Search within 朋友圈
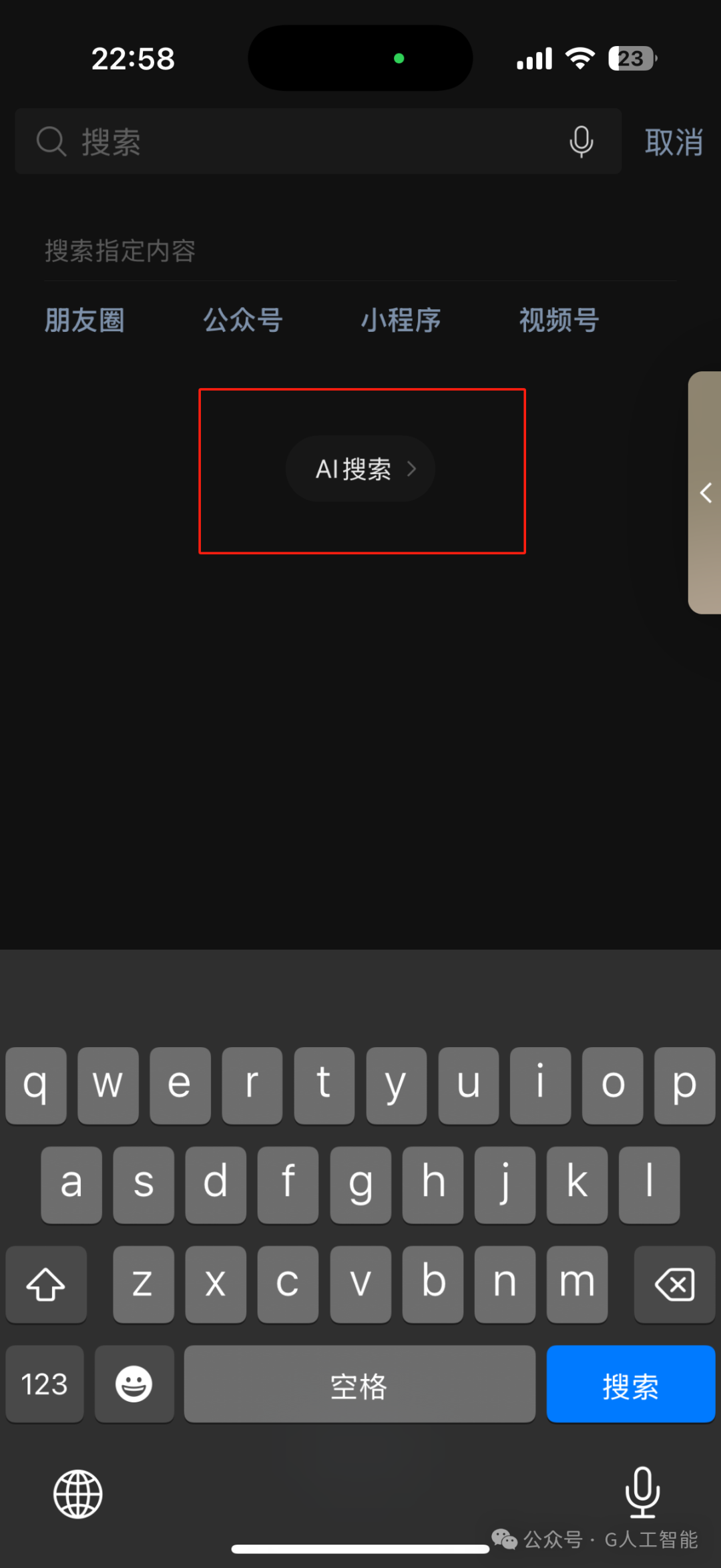The height and width of the screenshot is (1568, 721). (85, 320)
